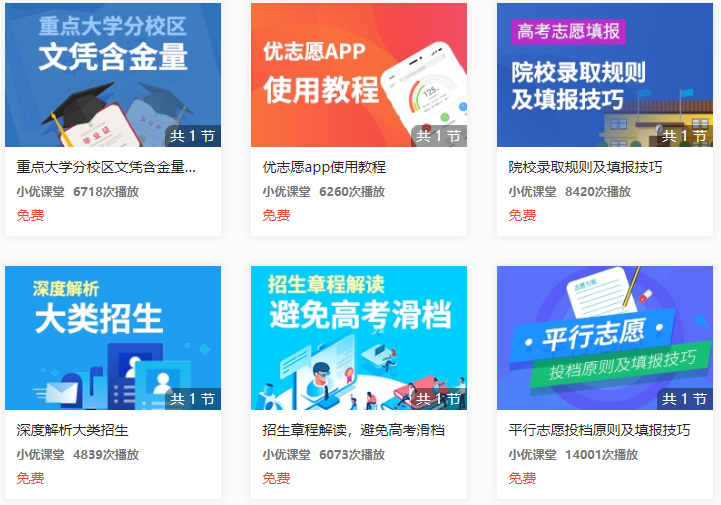This screenshot has height=505, width=721.
Task: Select the 院校录取规则及填报技巧 course
Action: click(x=604, y=76)
